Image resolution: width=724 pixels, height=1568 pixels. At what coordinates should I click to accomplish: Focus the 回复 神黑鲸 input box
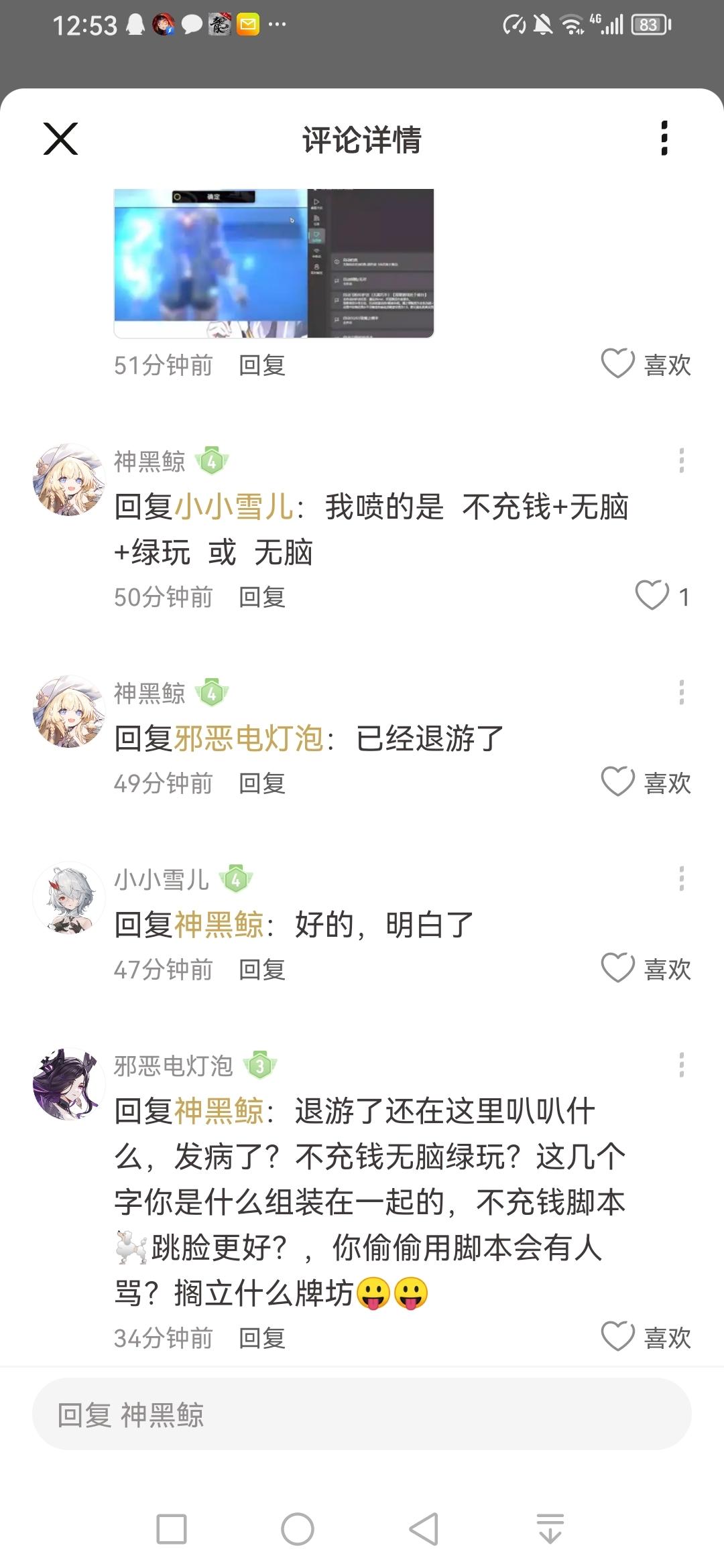point(362,1415)
